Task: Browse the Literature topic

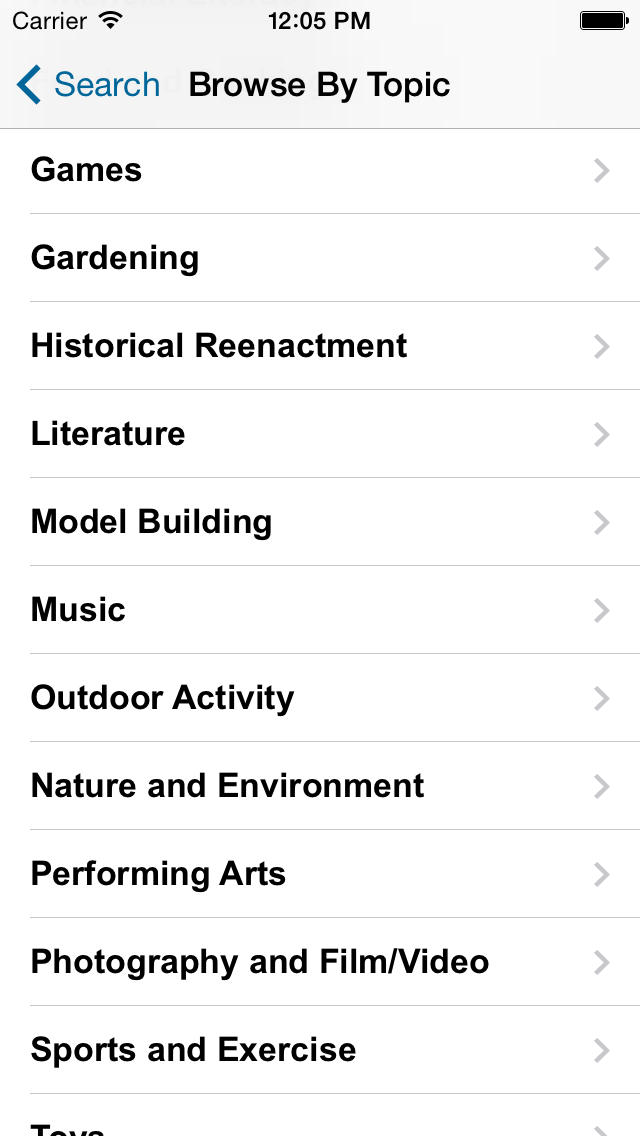Action: 320,434
